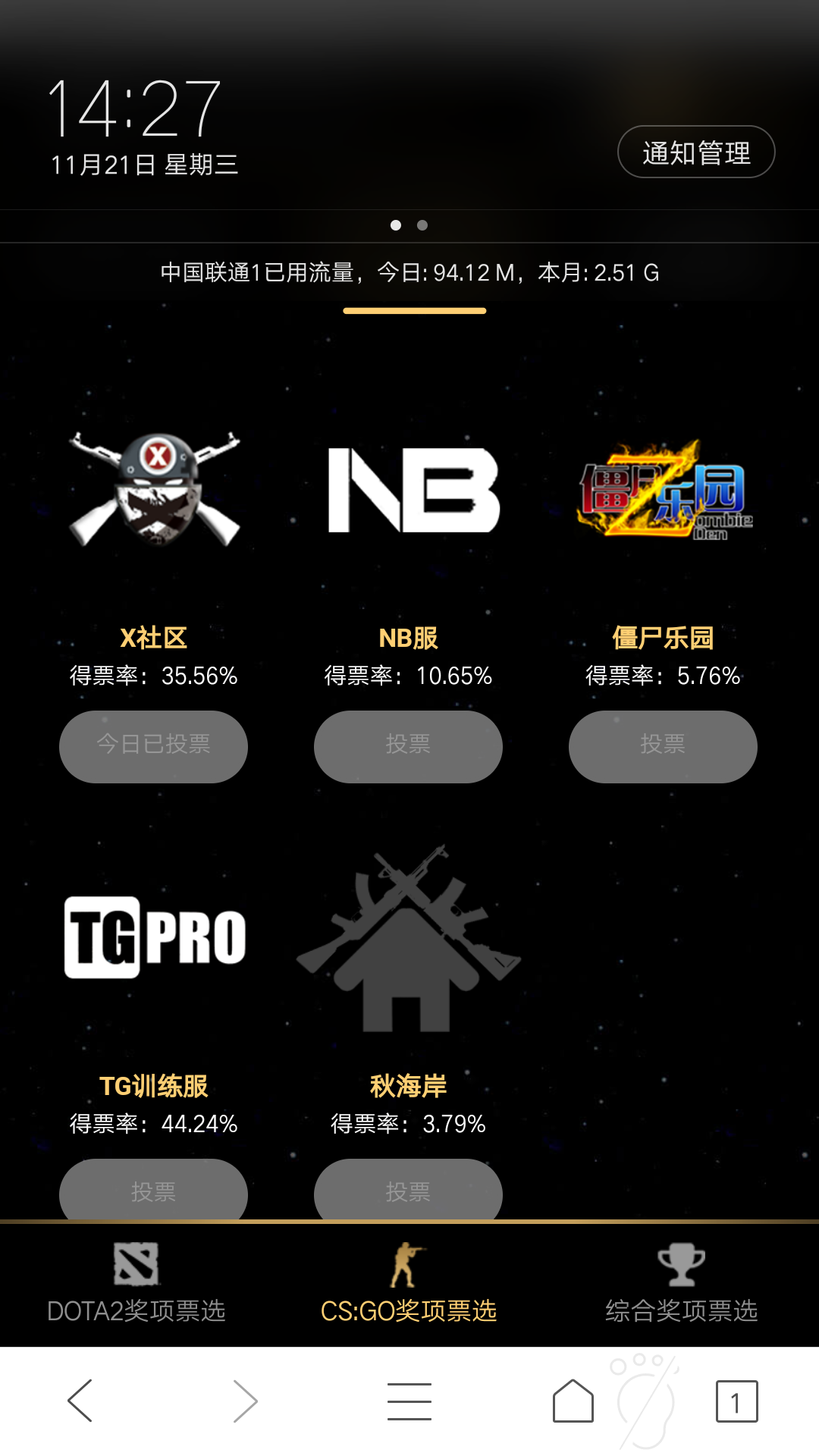Tap the second page indicator dot
The image size is (819, 1456).
423,224
